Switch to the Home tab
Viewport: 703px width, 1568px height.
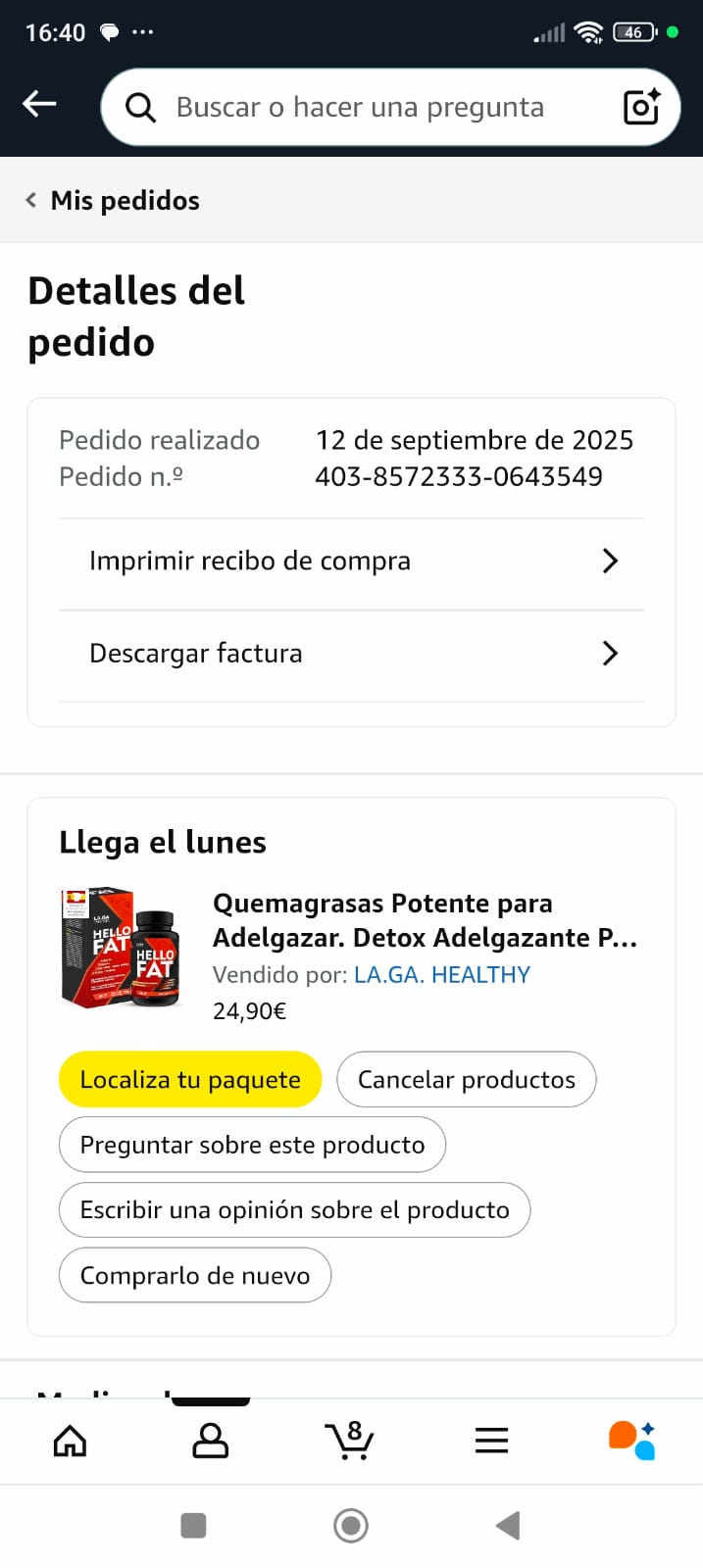(70, 1440)
